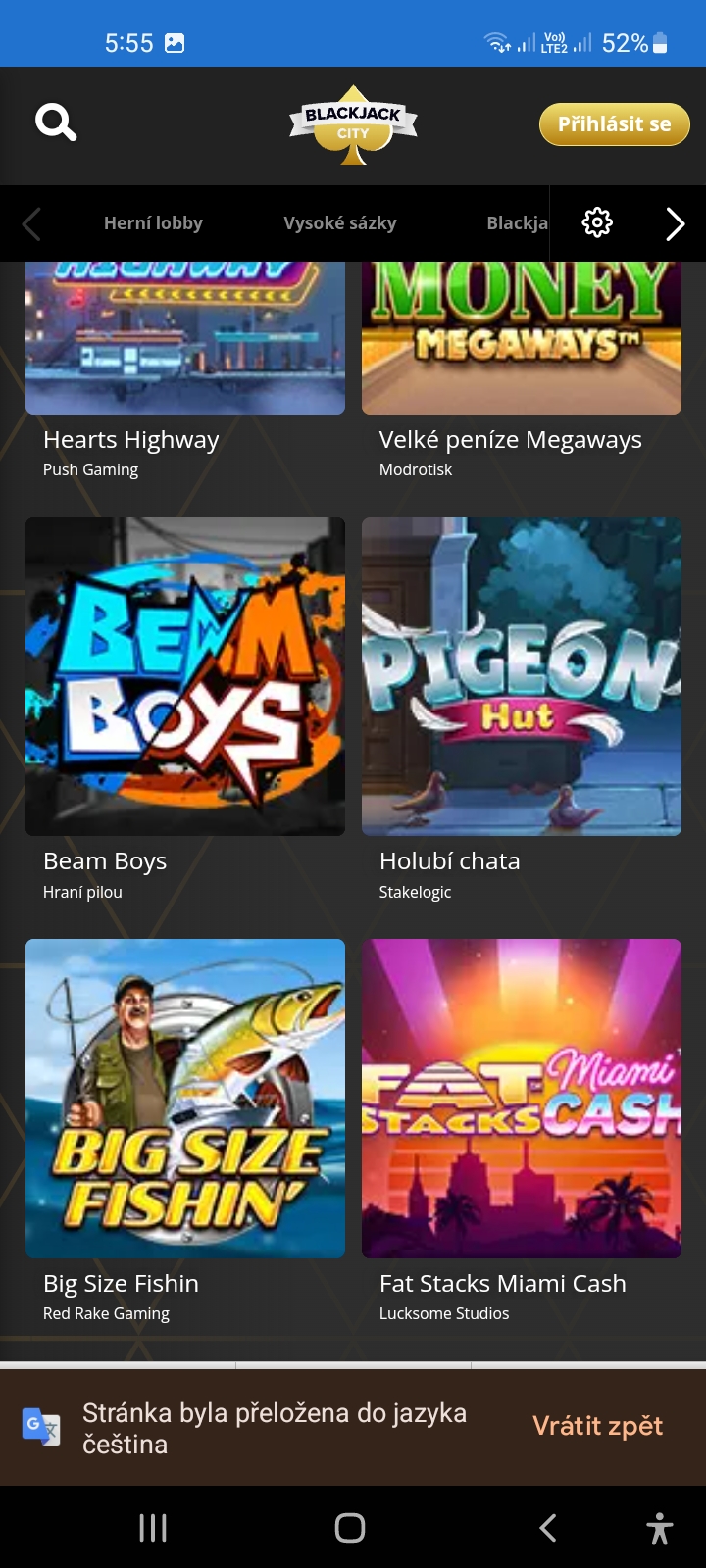
Task: Open the settings gear icon
Action: click(x=597, y=223)
